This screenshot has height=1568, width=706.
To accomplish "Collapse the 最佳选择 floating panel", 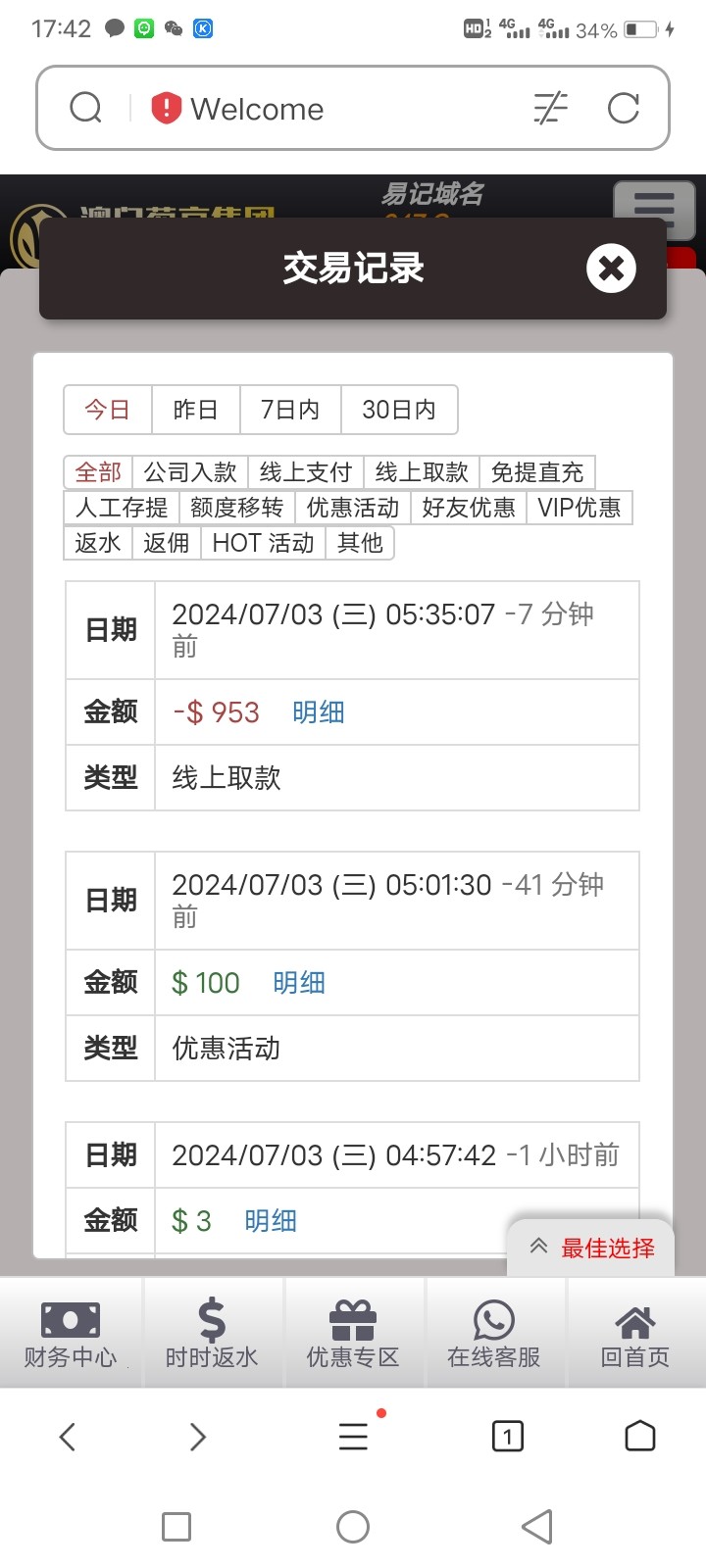I will pos(537,1245).
